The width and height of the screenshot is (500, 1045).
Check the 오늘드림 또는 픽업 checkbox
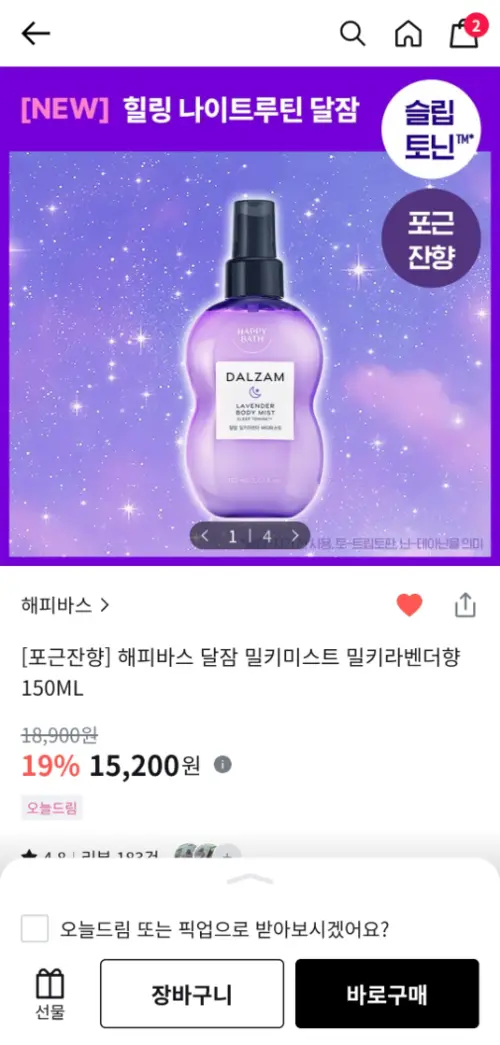[x=35, y=928]
